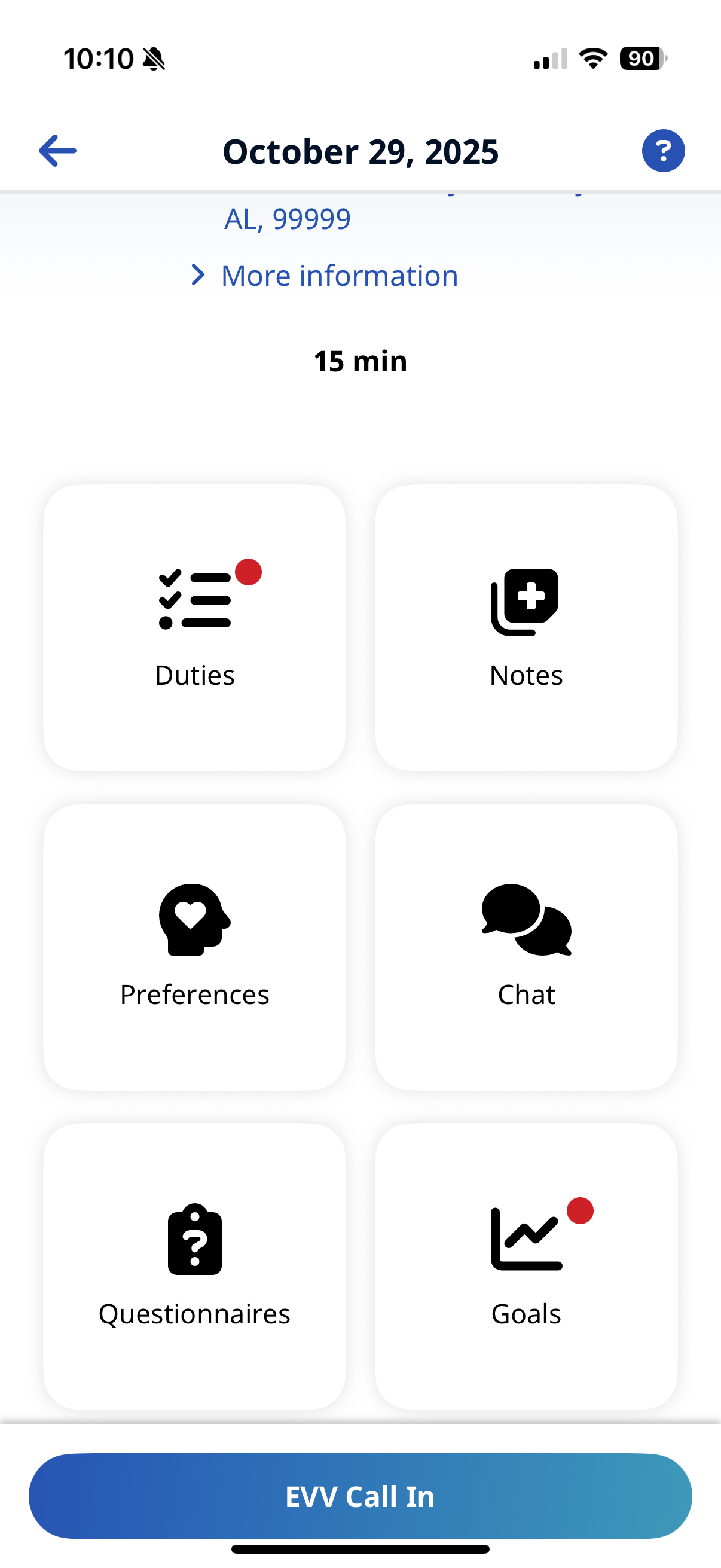Open the Goals card

pos(526,1266)
